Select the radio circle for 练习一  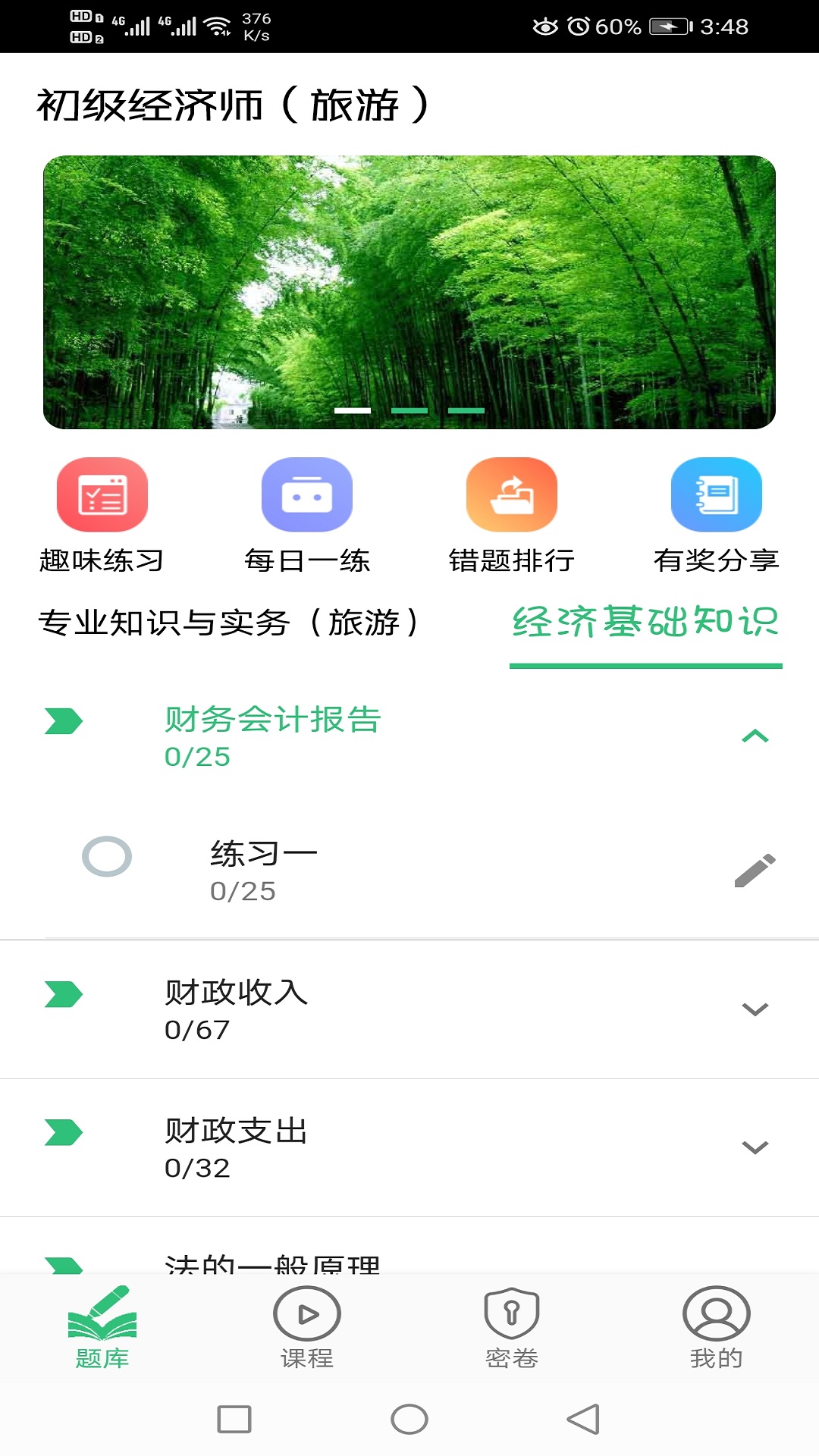[x=108, y=857]
